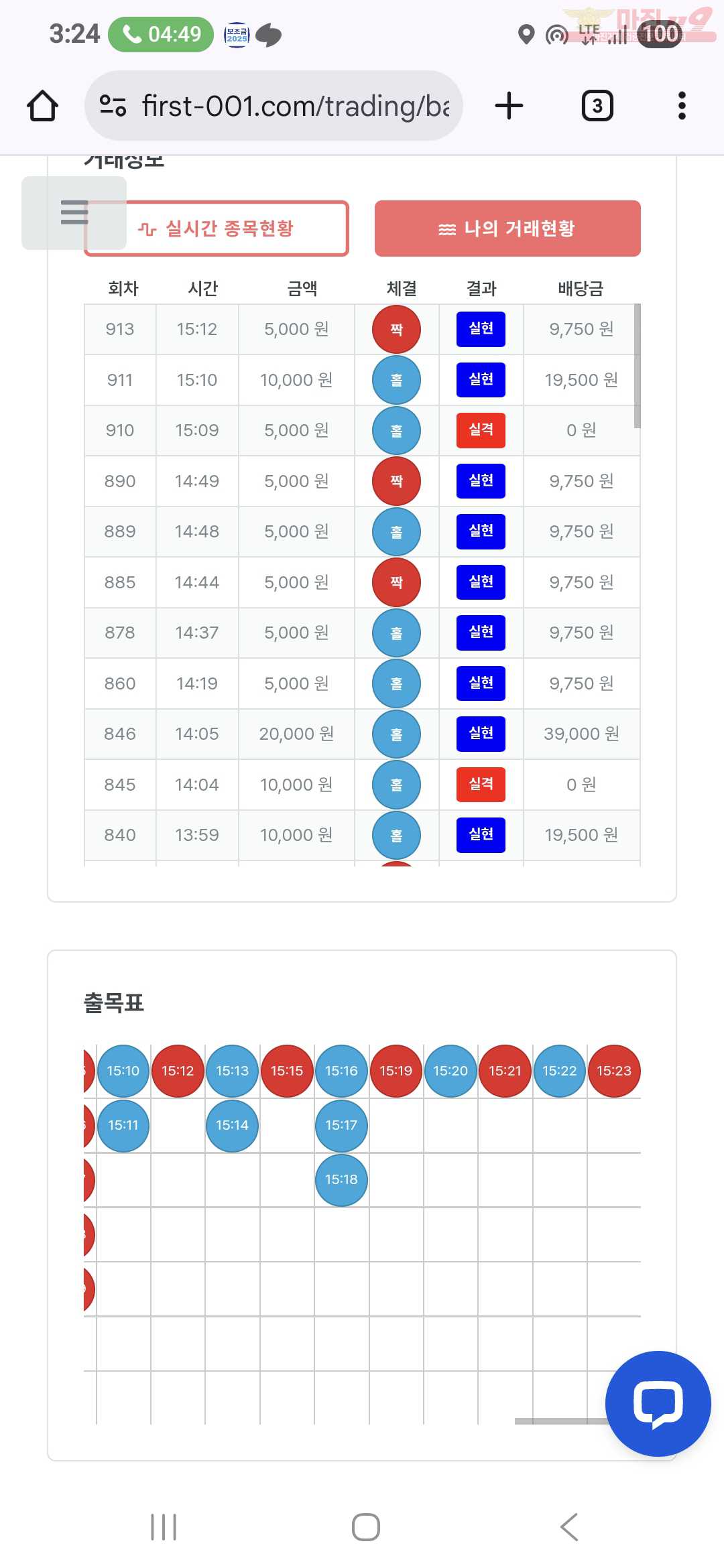Viewport: 724px width, 1568px height.
Task: Open recent apps from the navigation bar
Action: (x=164, y=1527)
